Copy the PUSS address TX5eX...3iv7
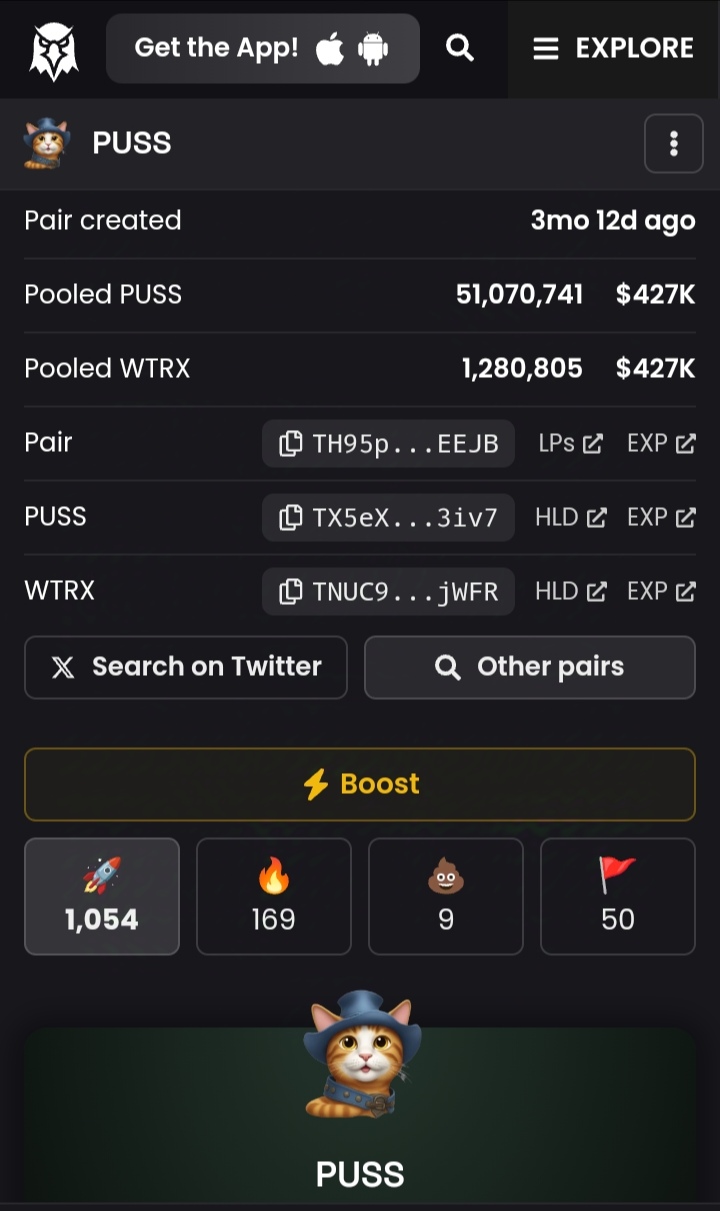Screen dimensions: 720x1211 (388, 518)
